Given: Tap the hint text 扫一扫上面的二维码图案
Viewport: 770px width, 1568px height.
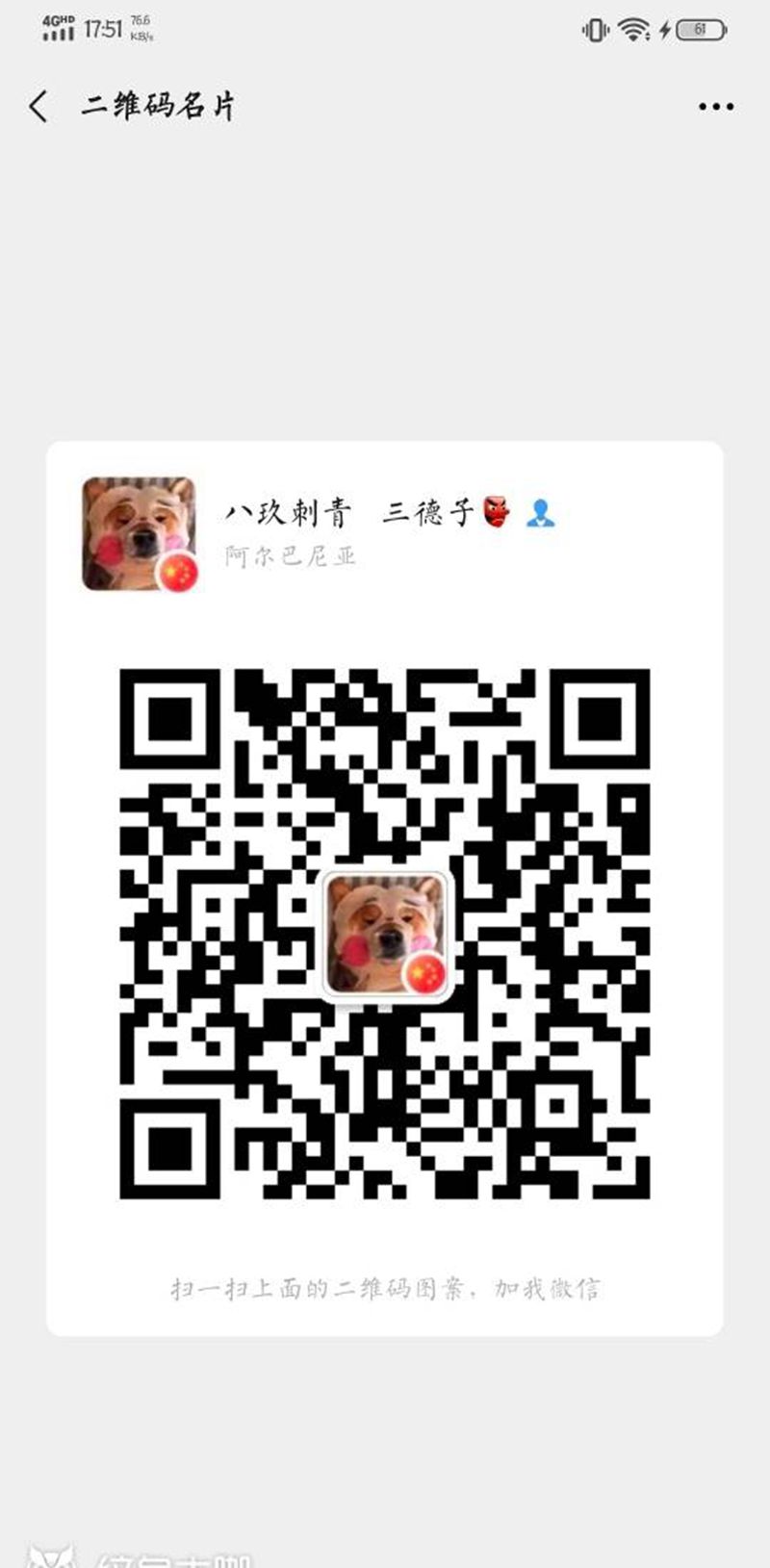Looking at the screenshot, I should pos(385,1290).
